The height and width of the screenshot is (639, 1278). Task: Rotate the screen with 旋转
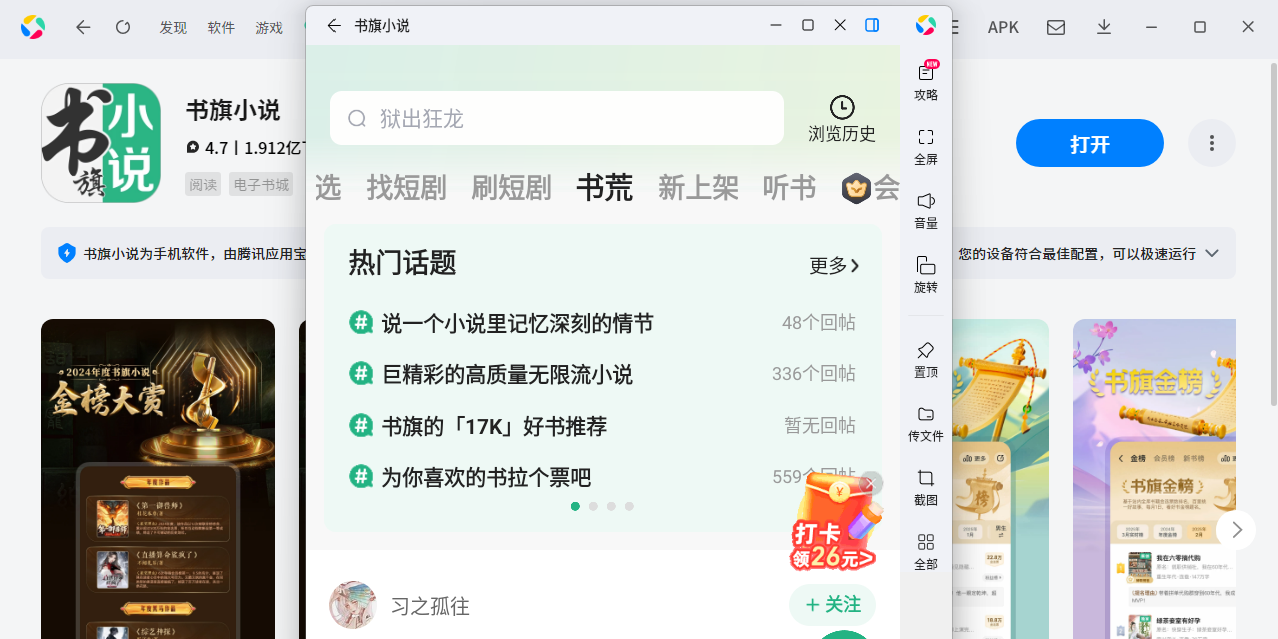click(x=926, y=274)
